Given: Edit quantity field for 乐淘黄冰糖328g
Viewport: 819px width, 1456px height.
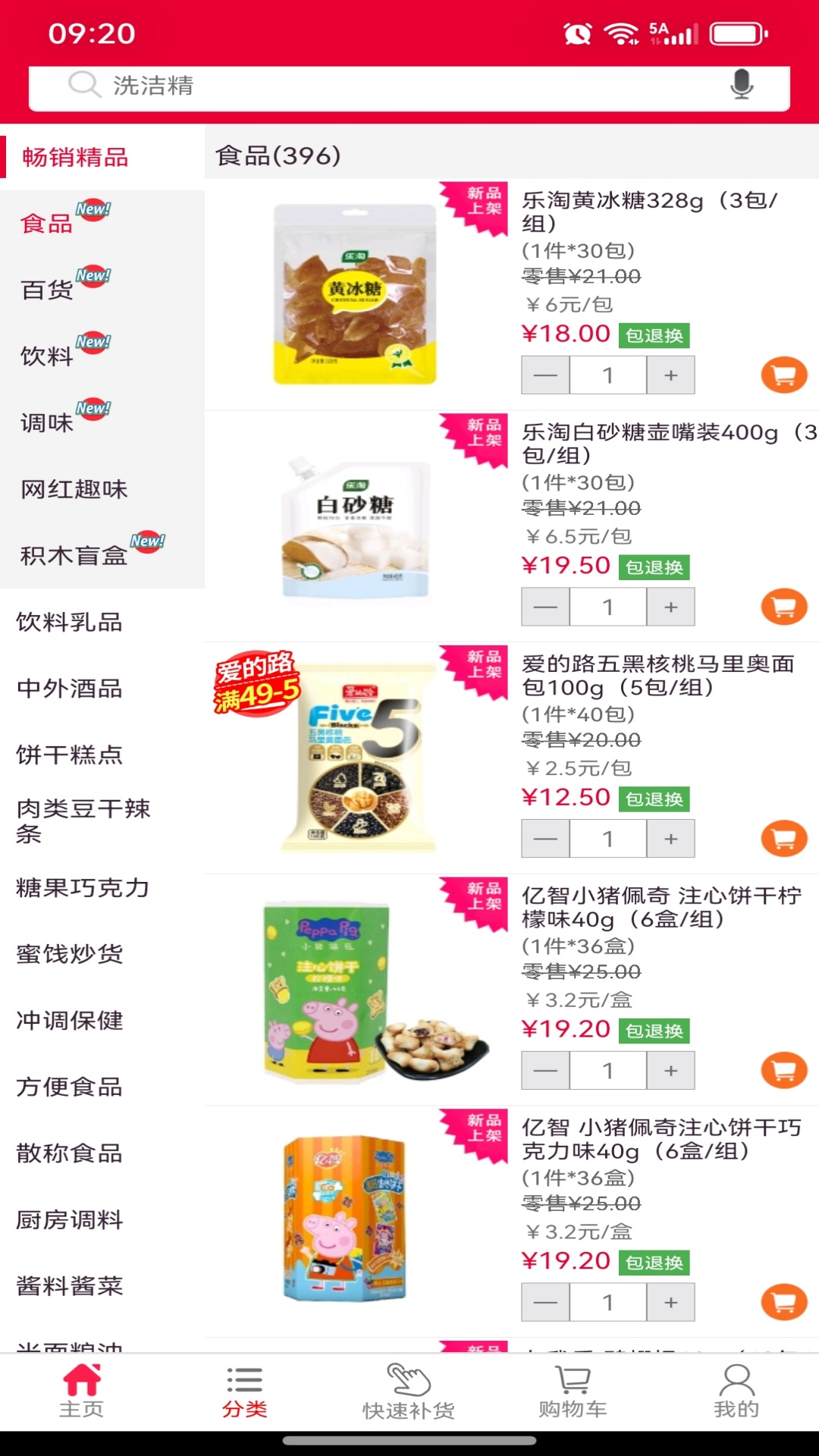Looking at the screenshot, I should pos(607,375).
